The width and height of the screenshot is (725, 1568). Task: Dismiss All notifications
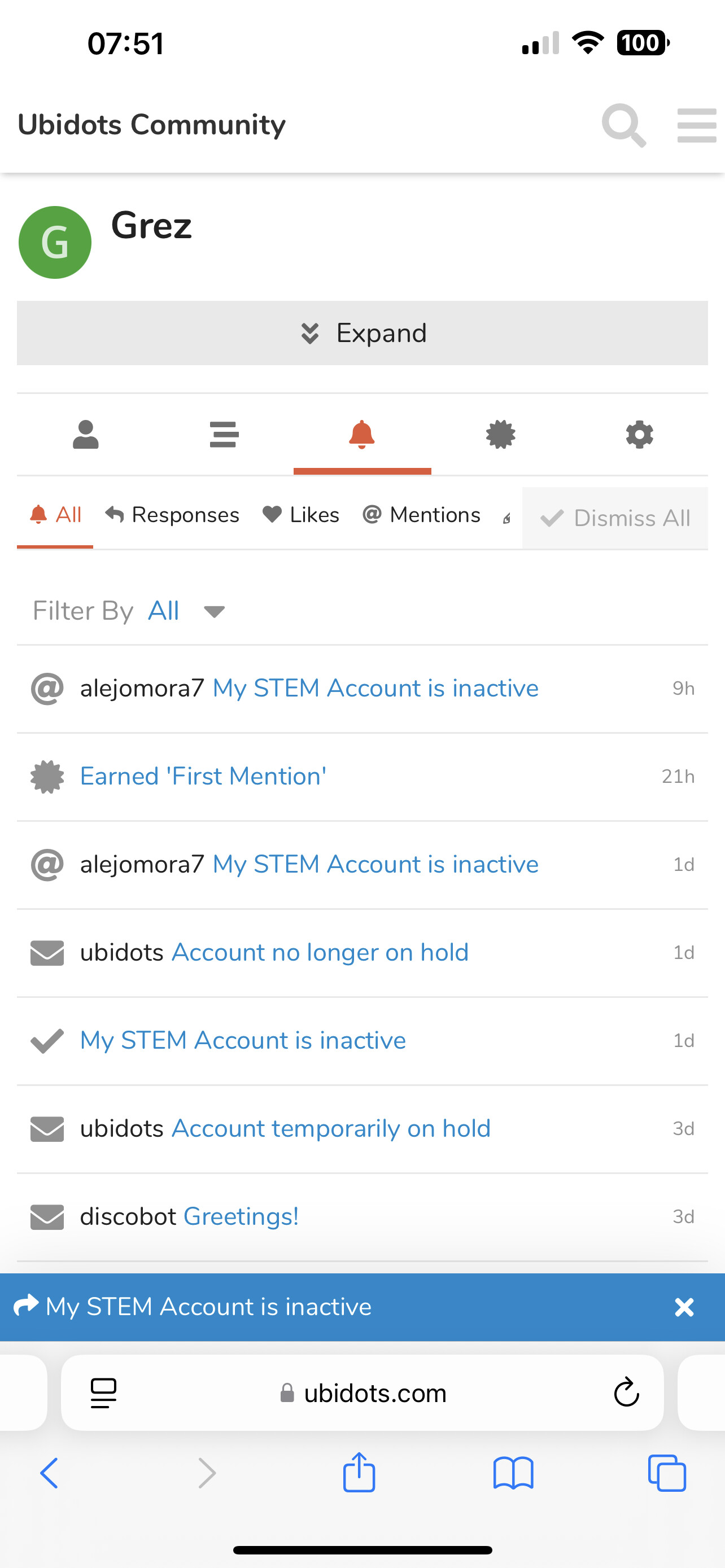(x=615, y=518)
